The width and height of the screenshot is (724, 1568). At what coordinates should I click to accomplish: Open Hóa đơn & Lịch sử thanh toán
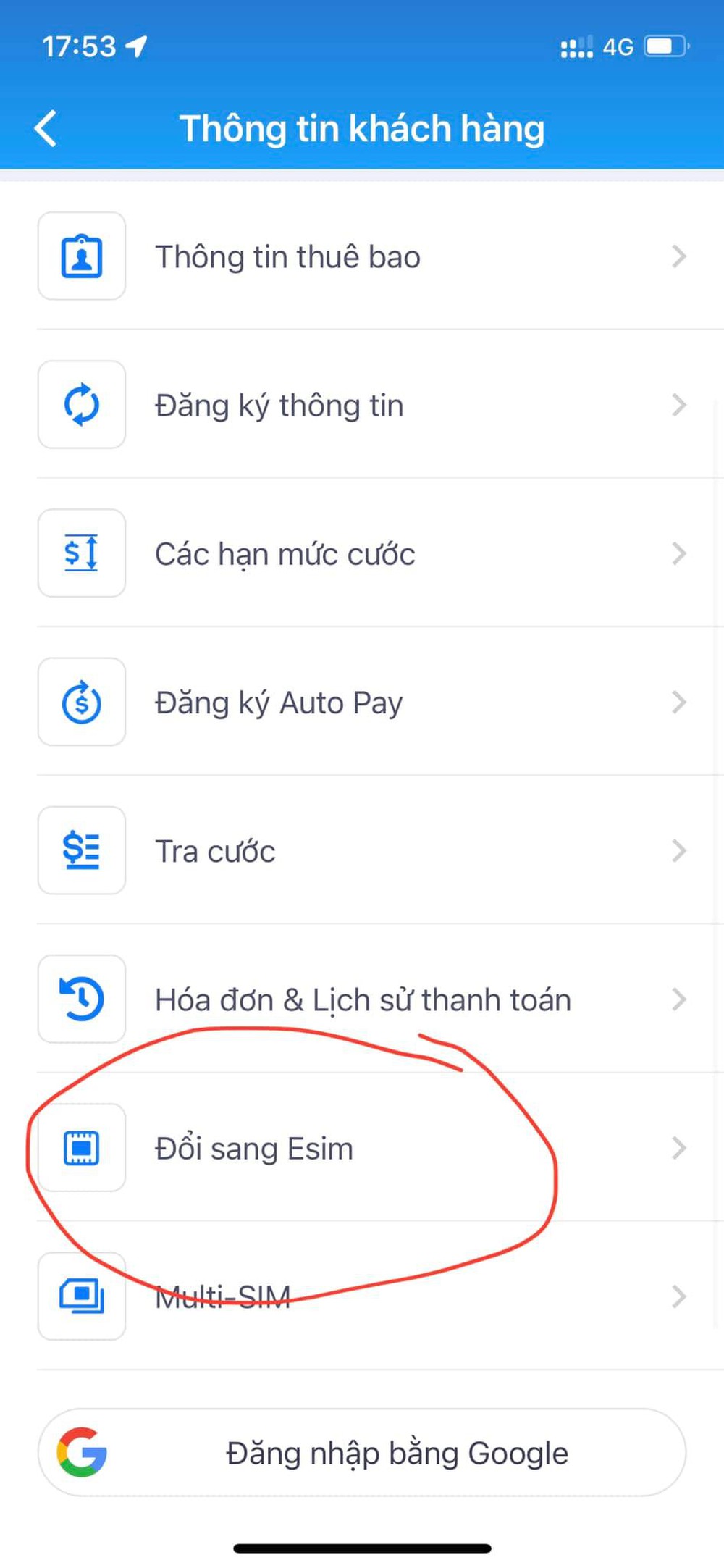tap(362, 999)
